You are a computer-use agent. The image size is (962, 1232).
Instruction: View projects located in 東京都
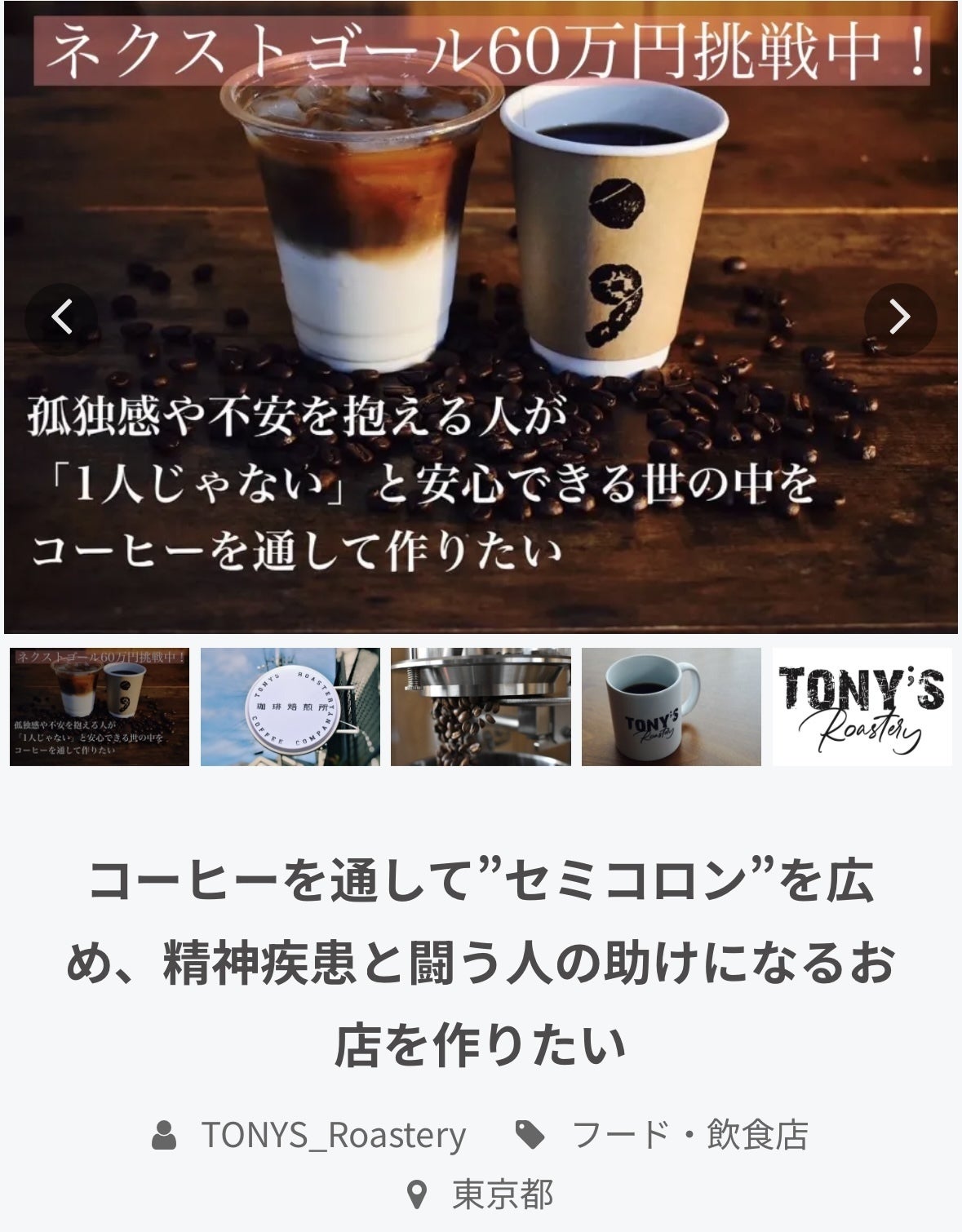502,1194
